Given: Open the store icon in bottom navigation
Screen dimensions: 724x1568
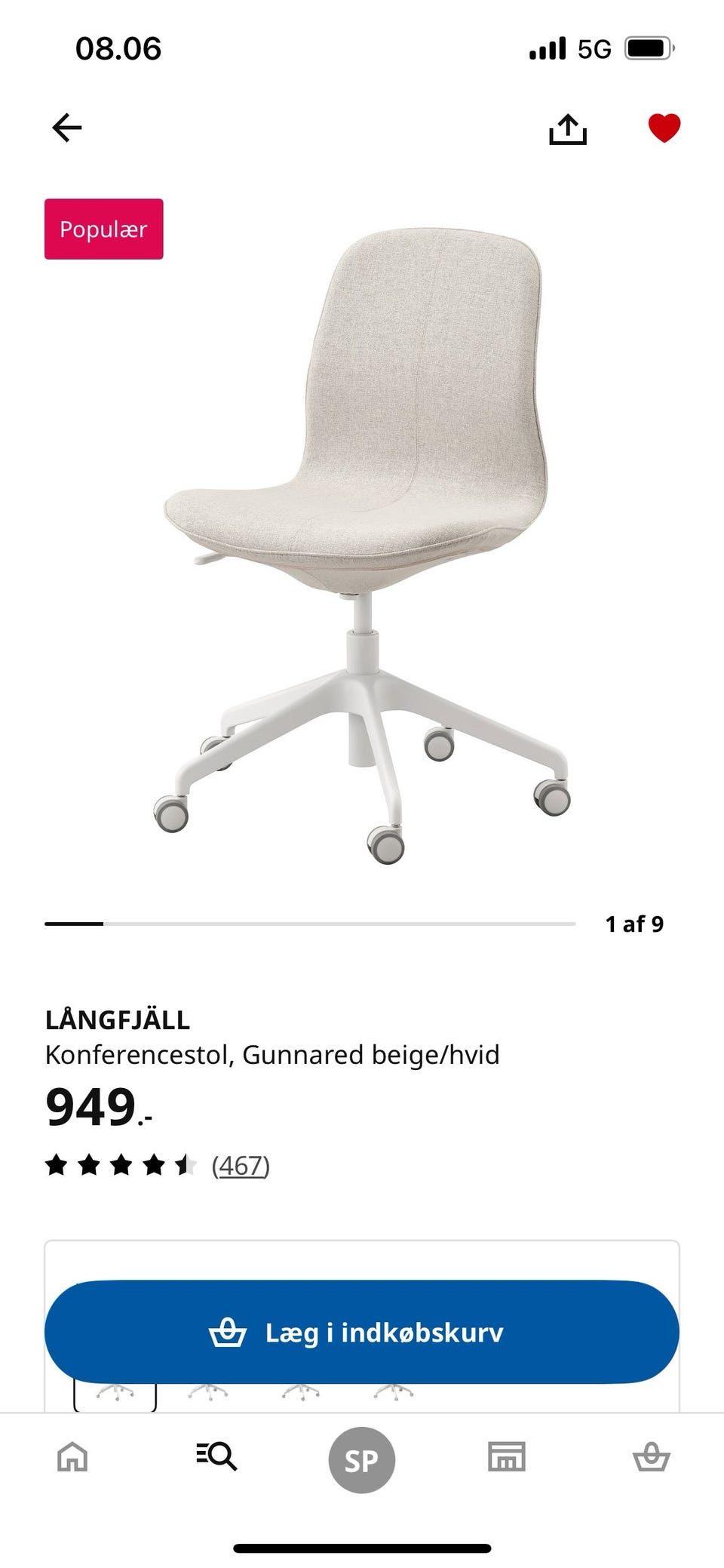Looking at the screenshot, I should [507, 1458].
